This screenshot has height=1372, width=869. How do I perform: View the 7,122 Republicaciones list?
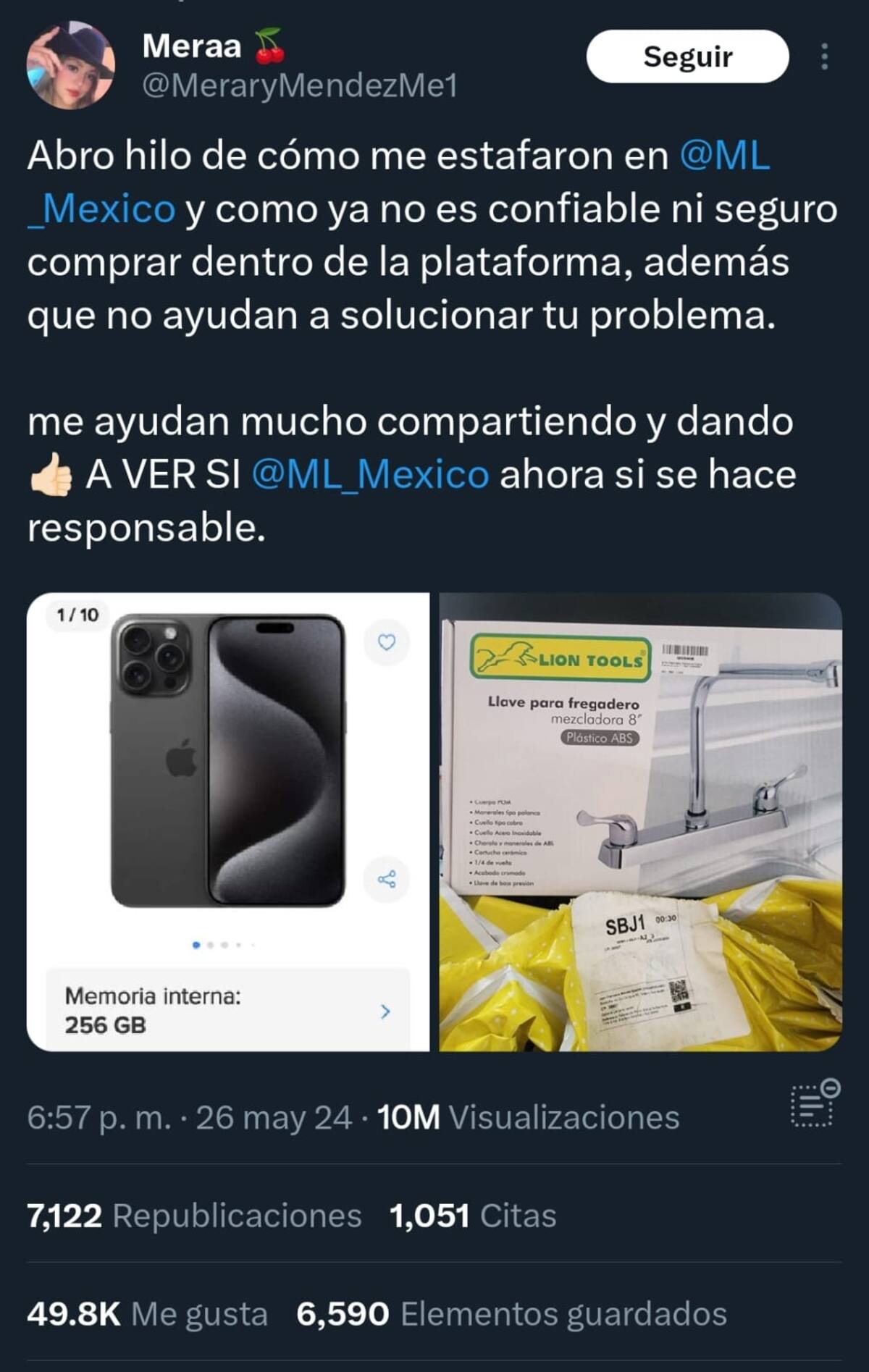(194, 1216)
